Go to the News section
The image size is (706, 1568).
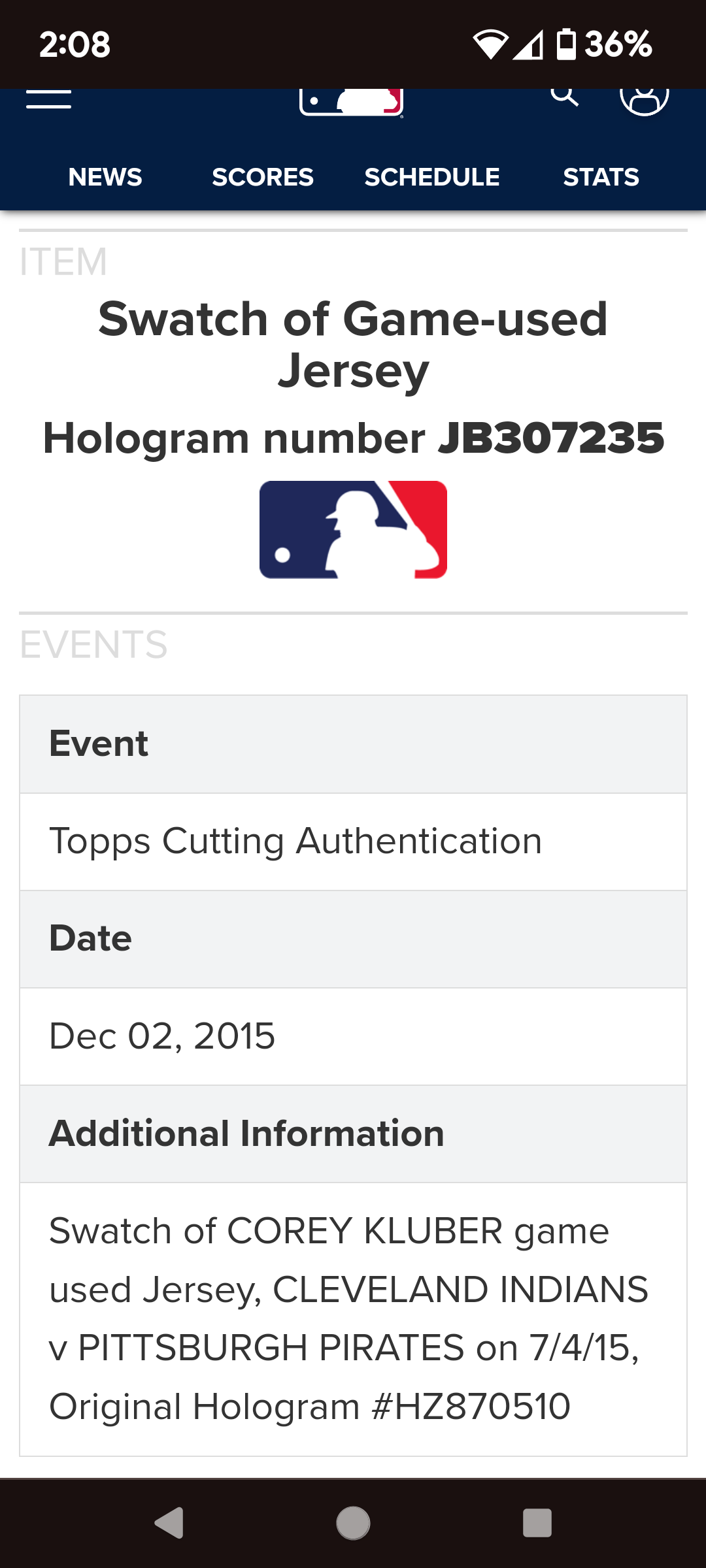pyautogui.click(x=105, y=177)
